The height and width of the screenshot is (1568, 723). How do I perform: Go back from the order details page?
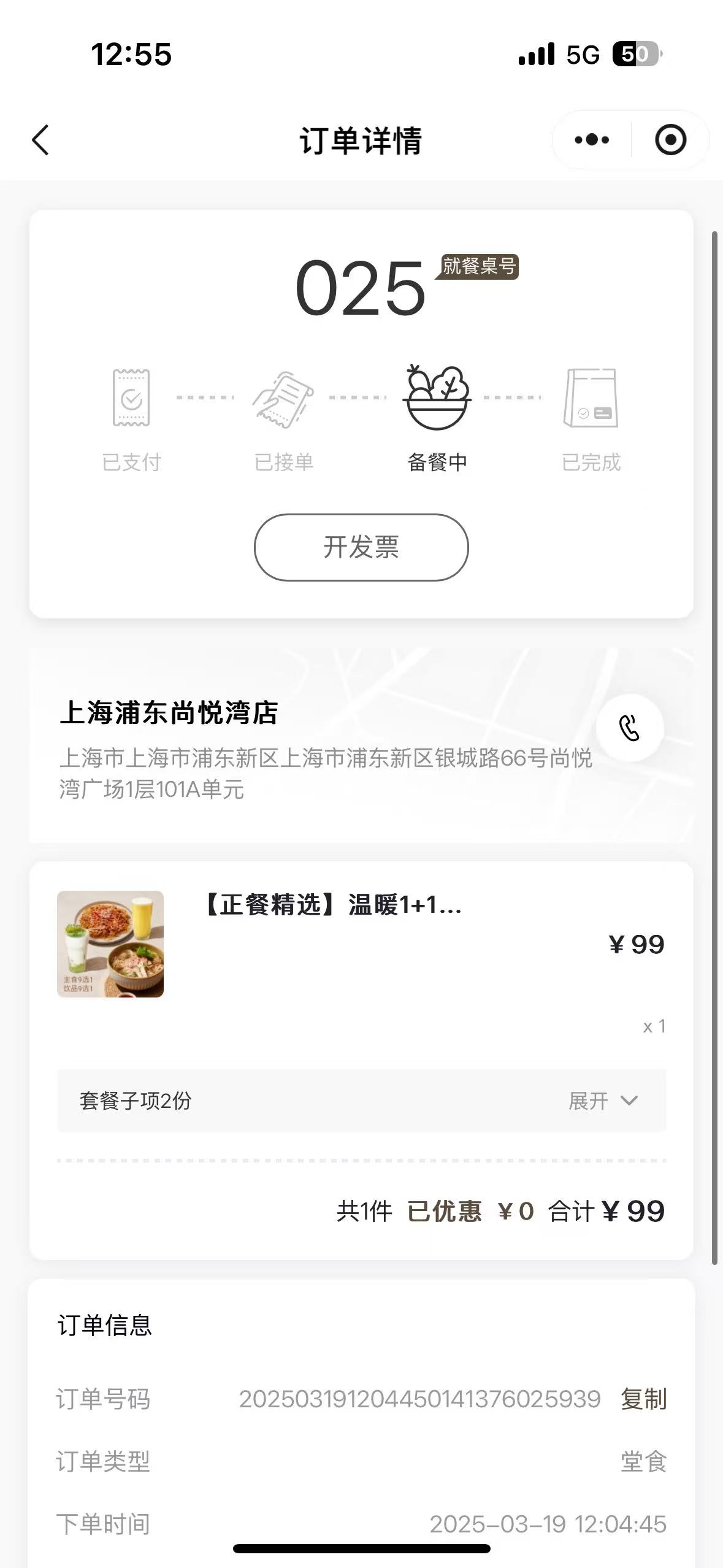[x=40, y=140]
